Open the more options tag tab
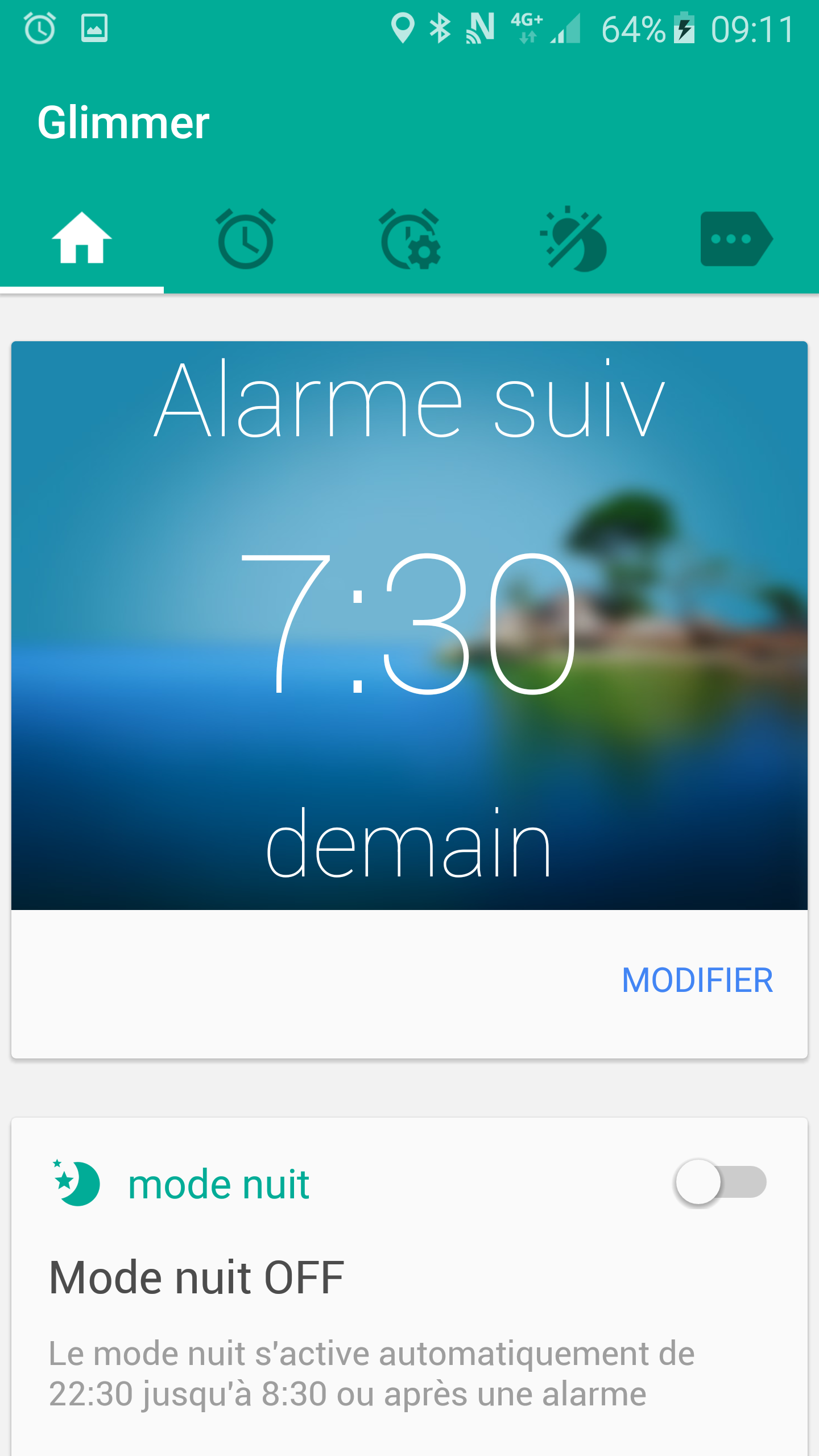The height and width of the screenshot is (1456, 819). pos(736,239)
